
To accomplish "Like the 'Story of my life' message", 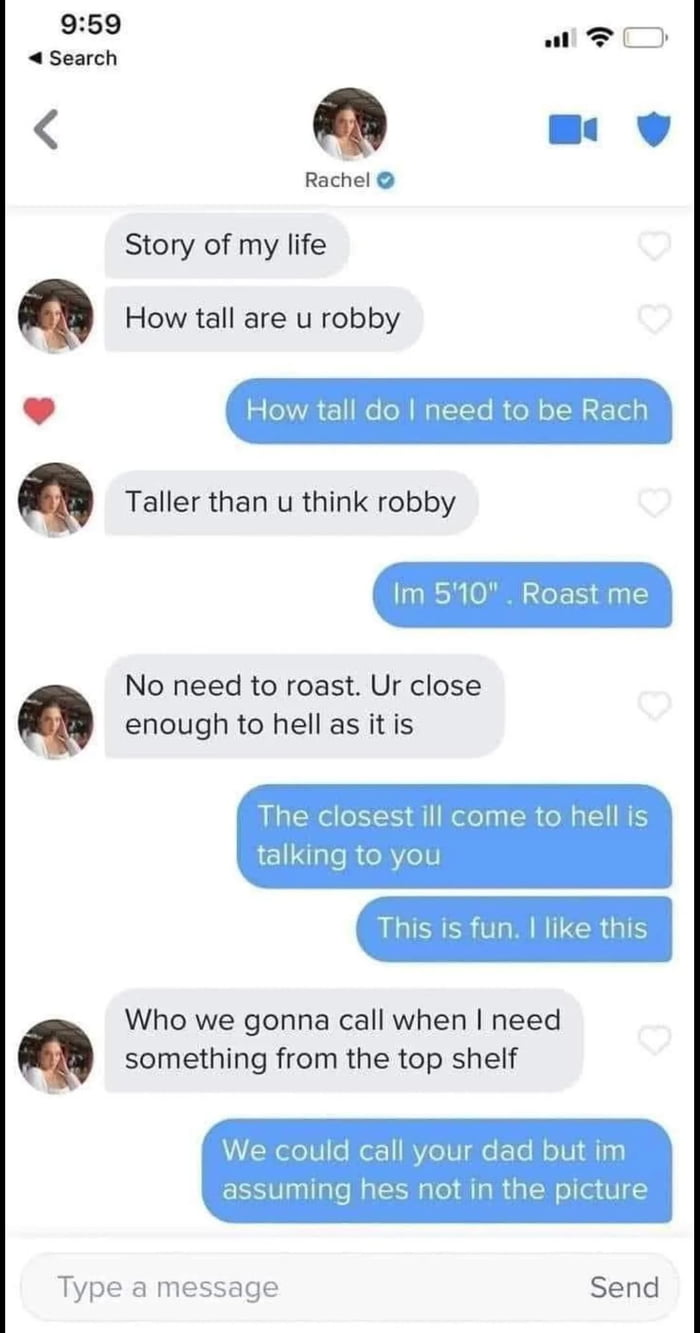I will click(x=654, y=245).
